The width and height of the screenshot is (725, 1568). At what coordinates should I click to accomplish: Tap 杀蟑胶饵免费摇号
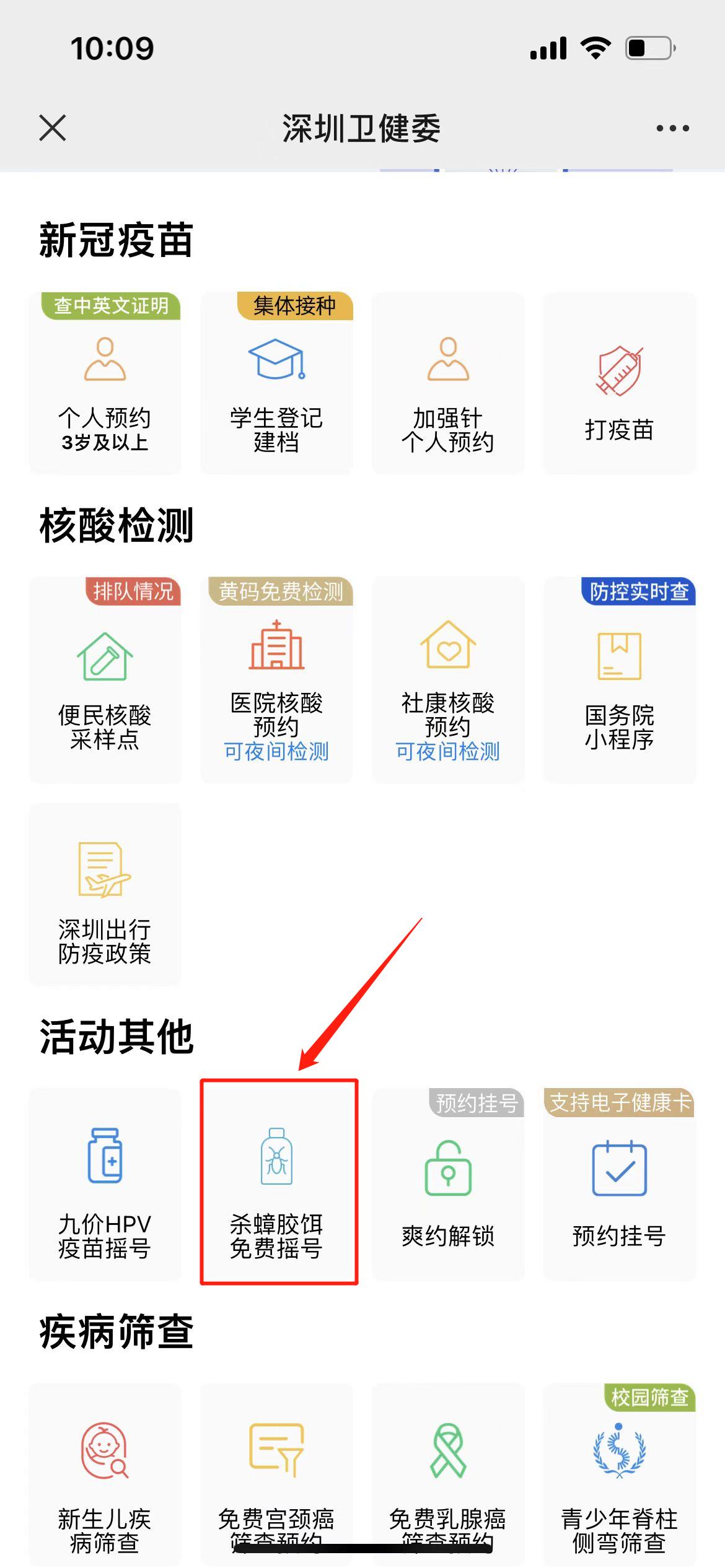[279, 1182]
